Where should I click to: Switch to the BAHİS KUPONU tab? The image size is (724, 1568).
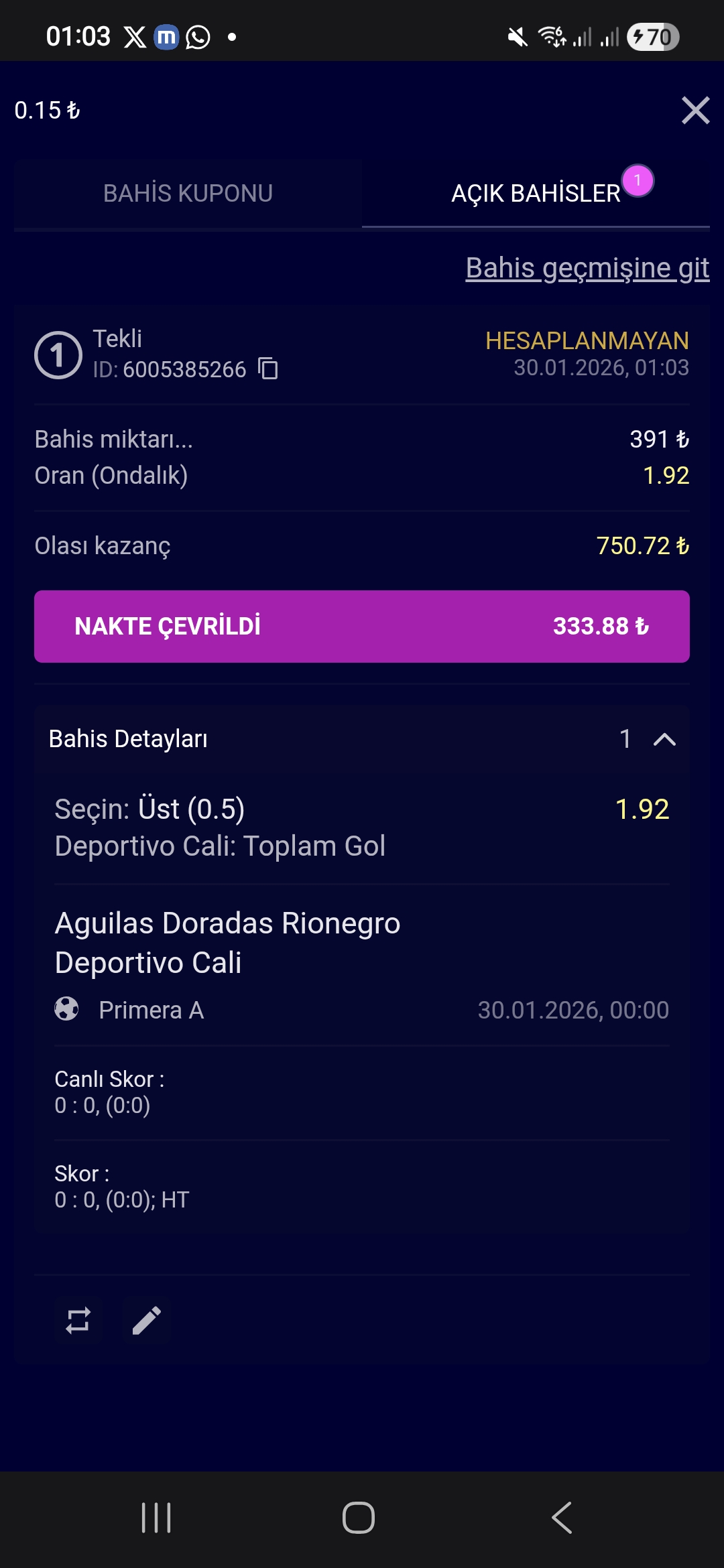pos(188,194)
